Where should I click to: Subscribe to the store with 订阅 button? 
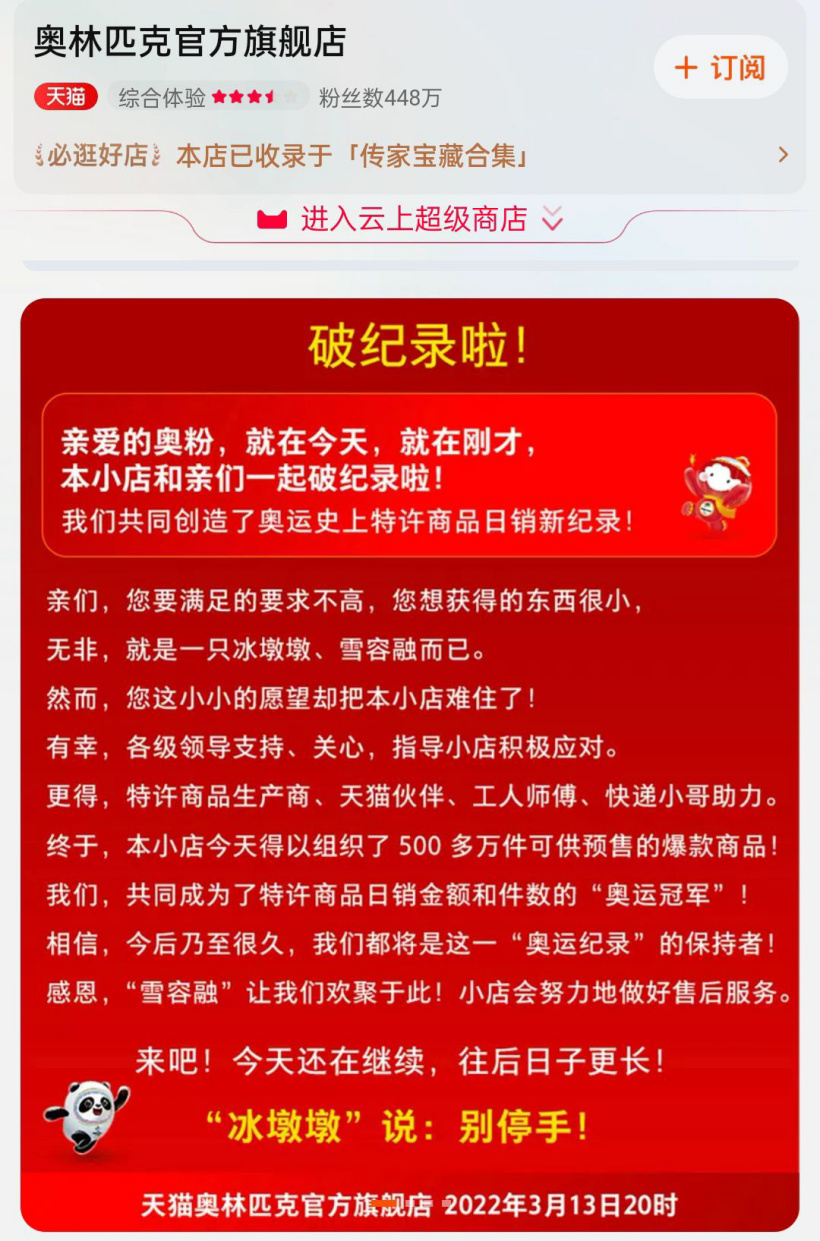point(720,68)
